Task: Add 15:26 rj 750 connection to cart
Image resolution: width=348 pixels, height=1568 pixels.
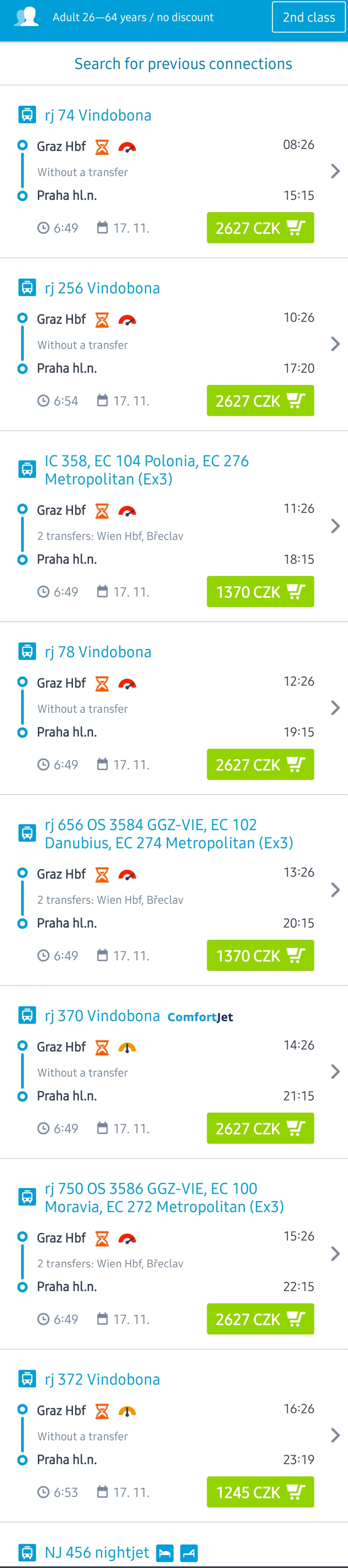Action: click(x=260, y=1319)
